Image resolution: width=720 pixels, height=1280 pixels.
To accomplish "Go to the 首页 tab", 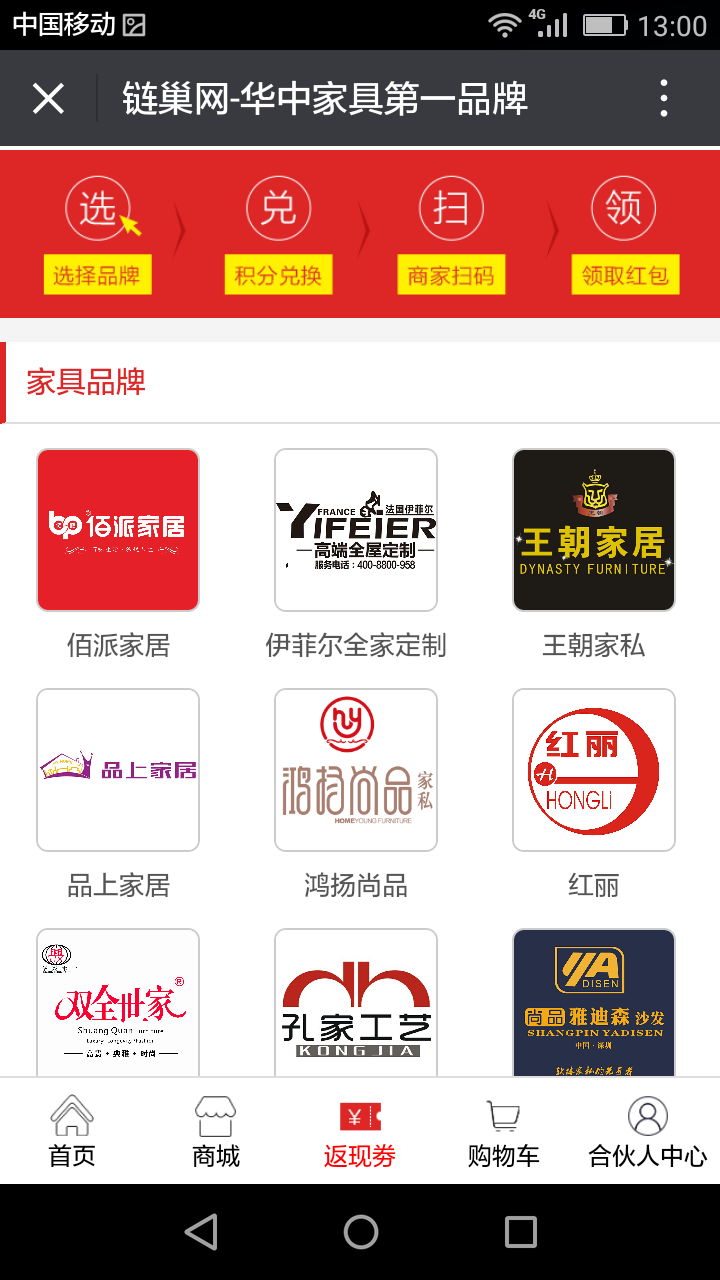I will (x=72, y=1131).
